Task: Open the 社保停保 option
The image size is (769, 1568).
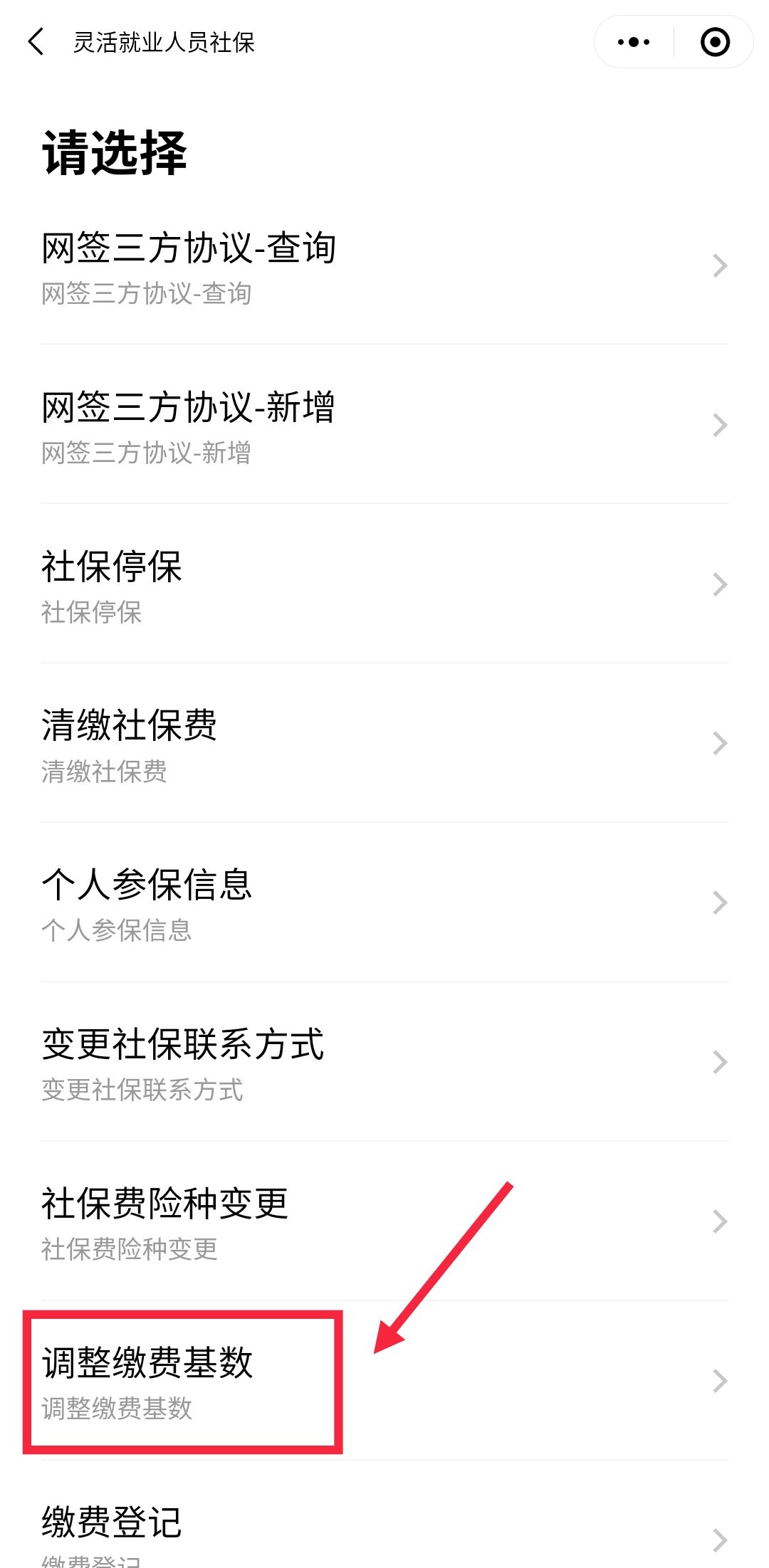Action: coord(384,584)
